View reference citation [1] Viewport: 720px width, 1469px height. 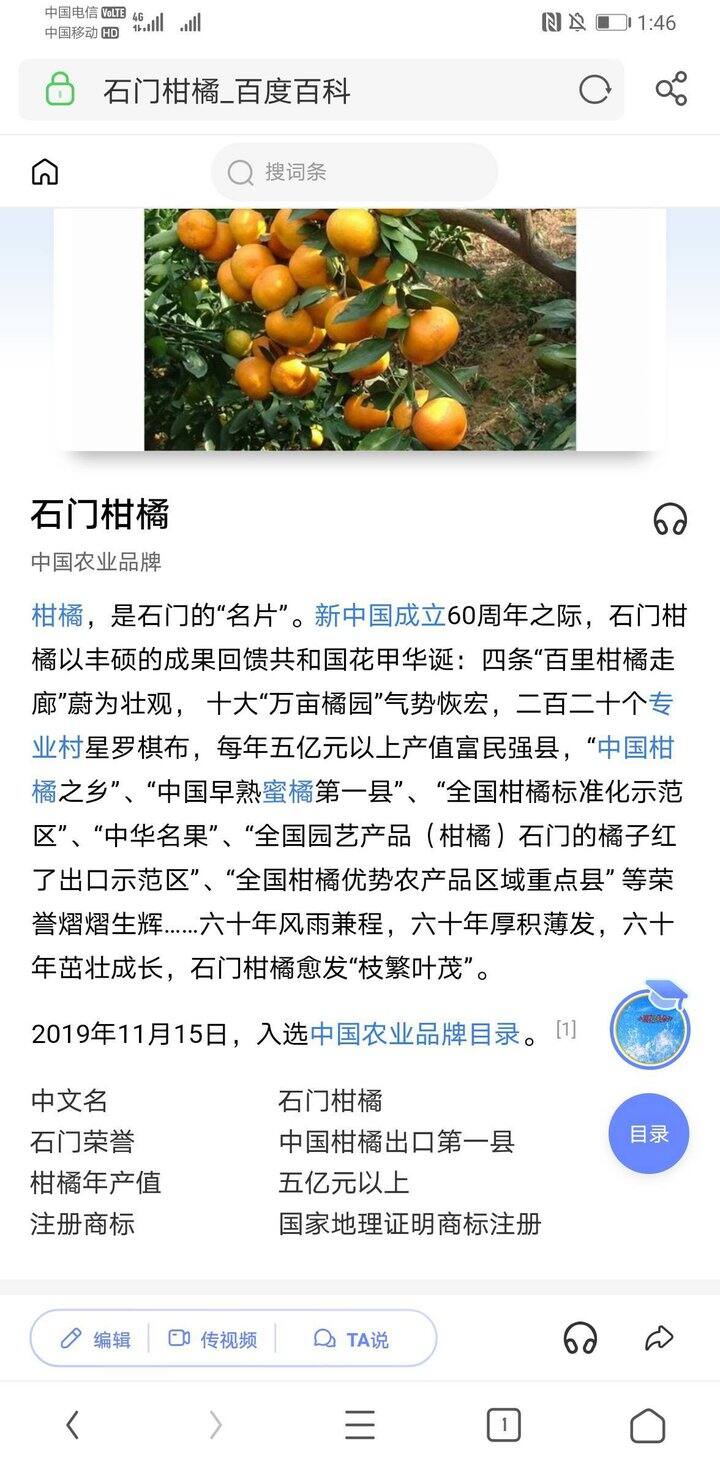click(x=566, y=1029)
